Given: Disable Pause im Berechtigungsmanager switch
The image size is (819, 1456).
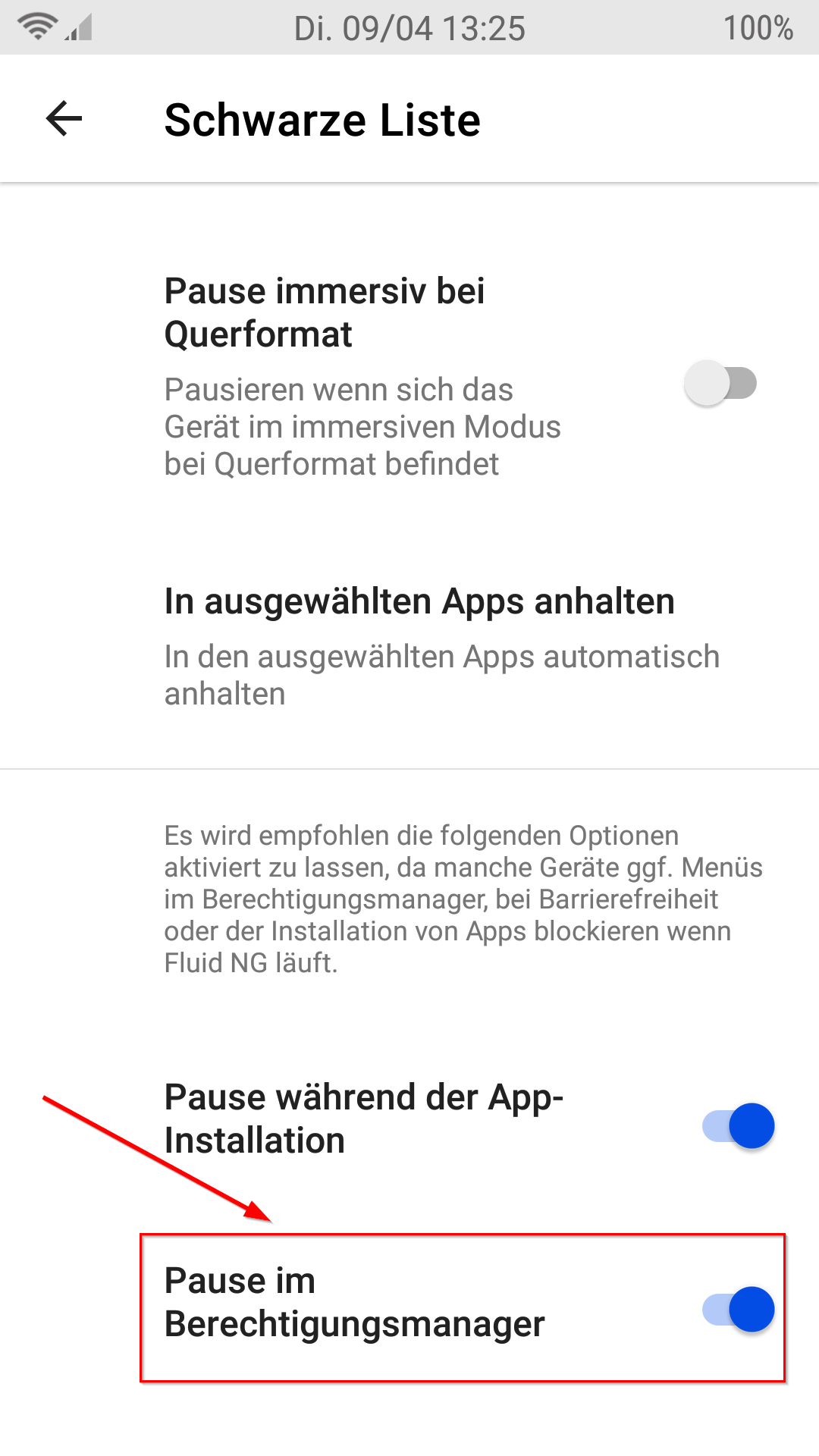Looking at the screenshot, I should click(x=738, y=1309).
